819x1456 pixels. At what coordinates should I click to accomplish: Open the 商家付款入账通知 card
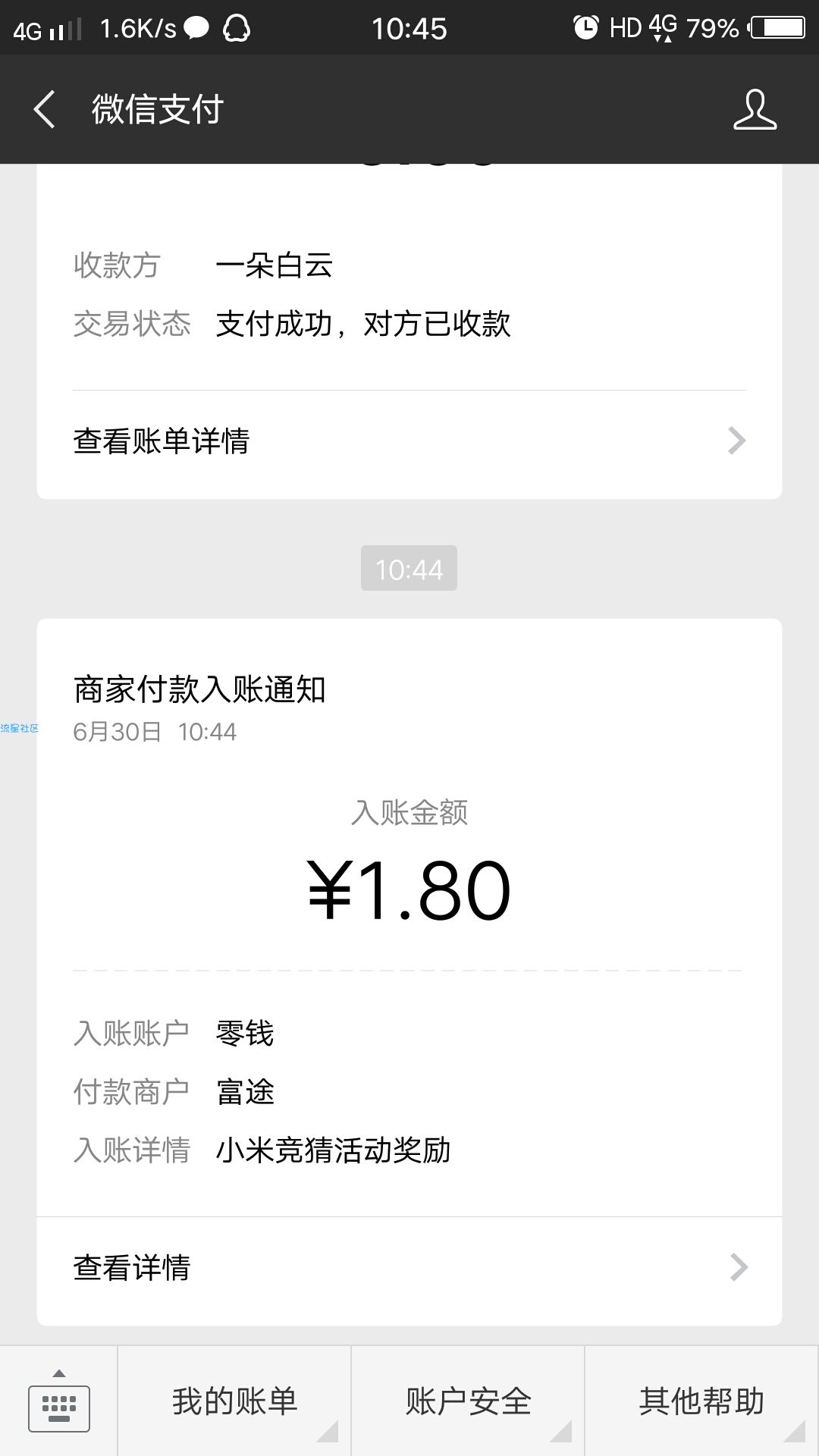point(409,917)
